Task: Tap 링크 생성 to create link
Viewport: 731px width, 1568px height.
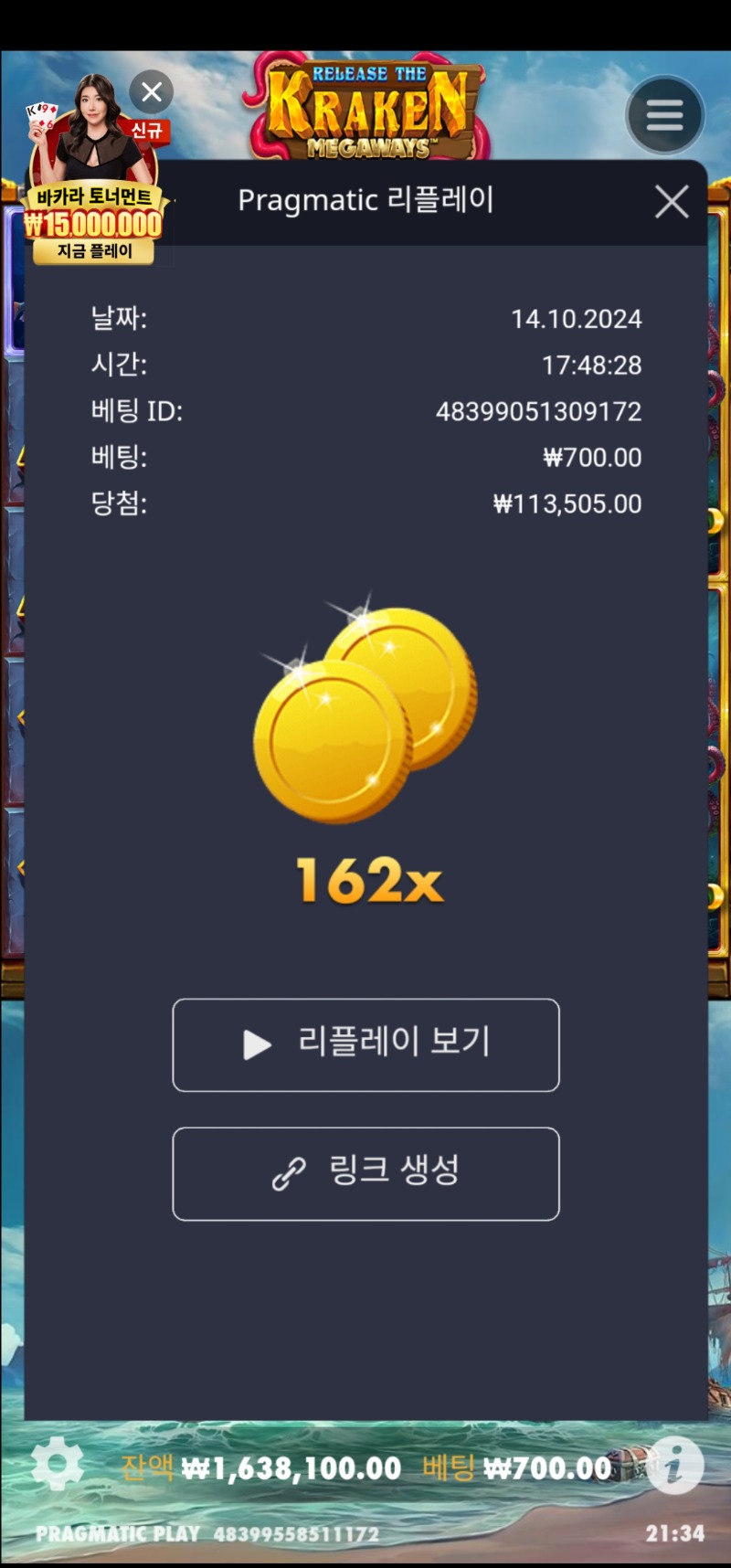Action: tap(365, 1173)
